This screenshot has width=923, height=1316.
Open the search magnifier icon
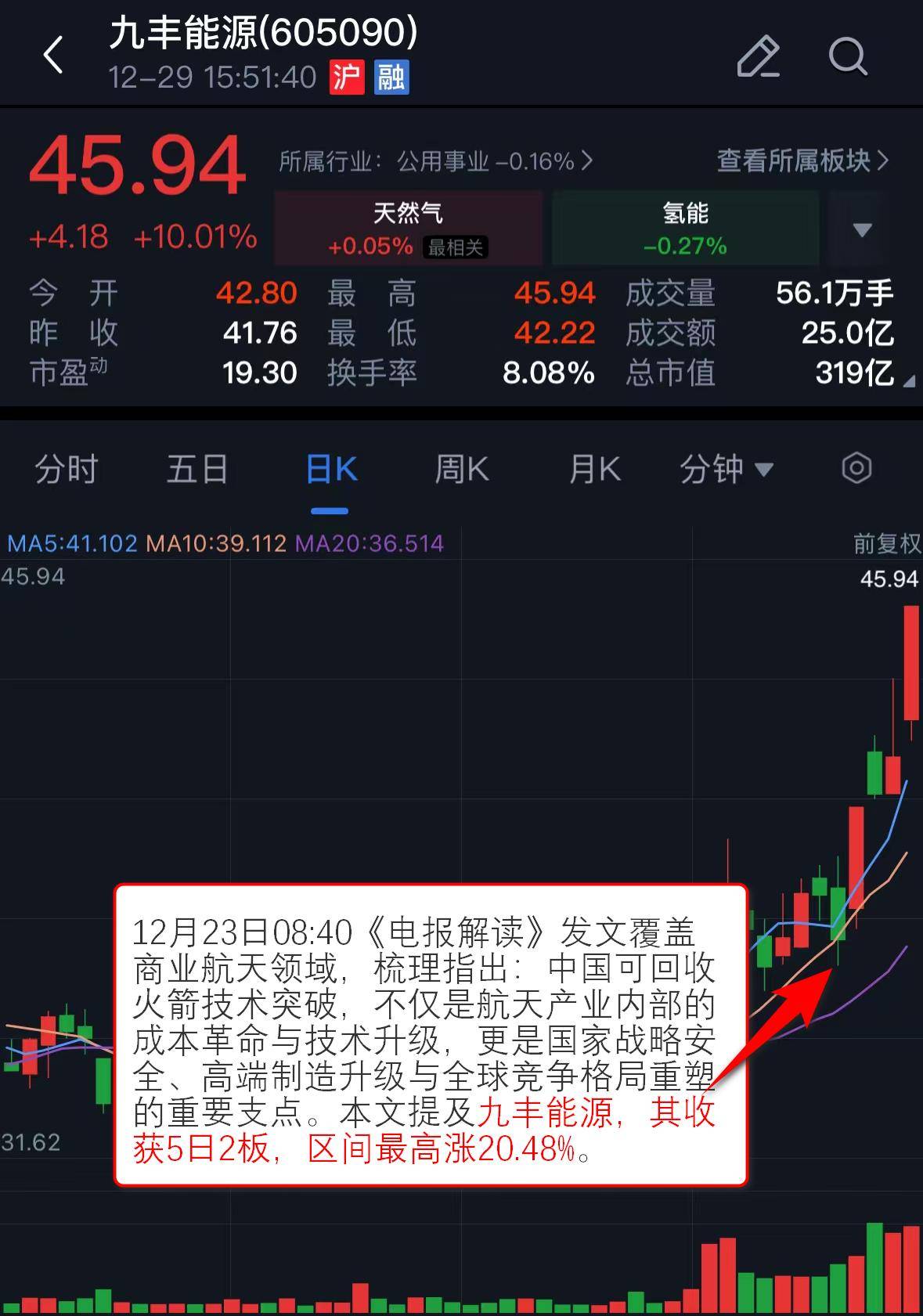coord(848,56)
